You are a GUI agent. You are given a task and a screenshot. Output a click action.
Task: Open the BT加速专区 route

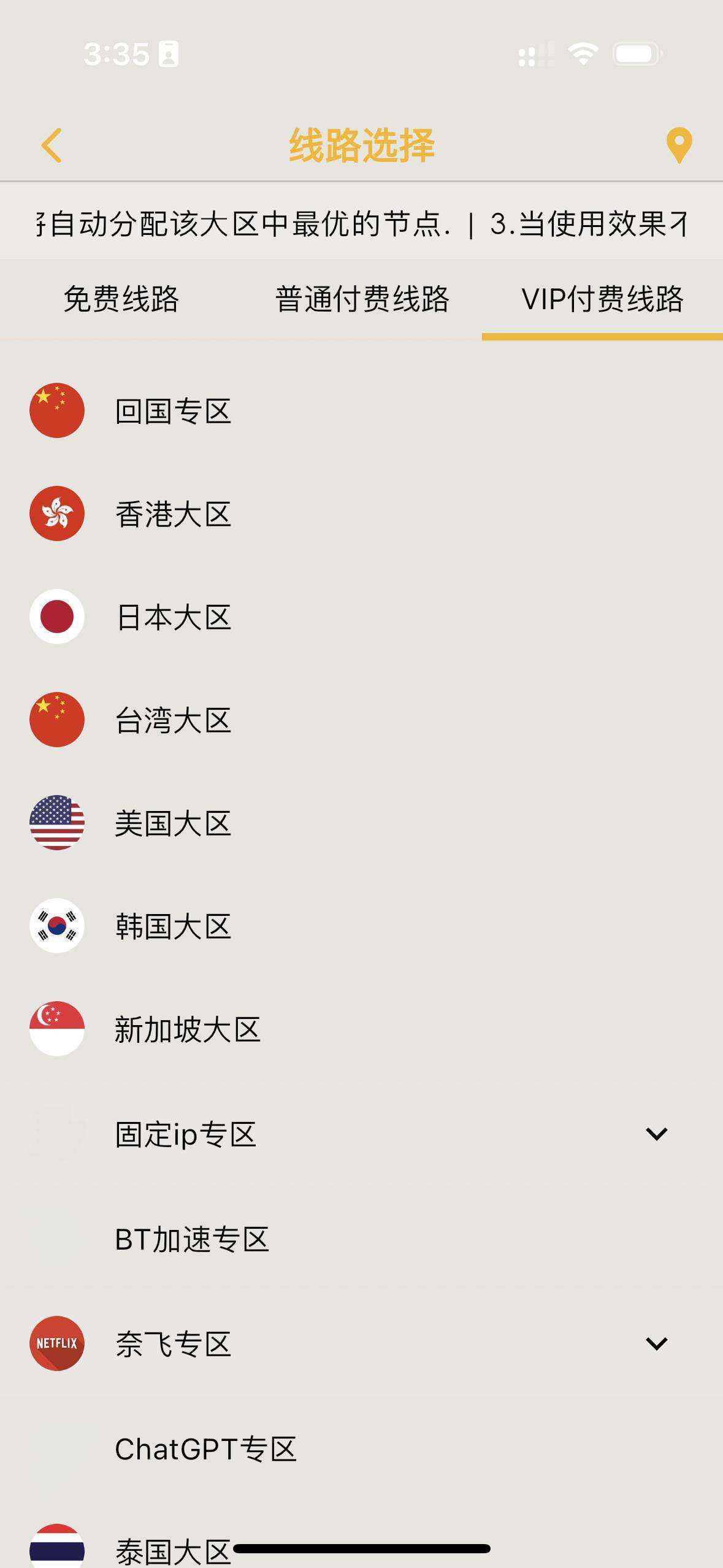click(192, 1239)
